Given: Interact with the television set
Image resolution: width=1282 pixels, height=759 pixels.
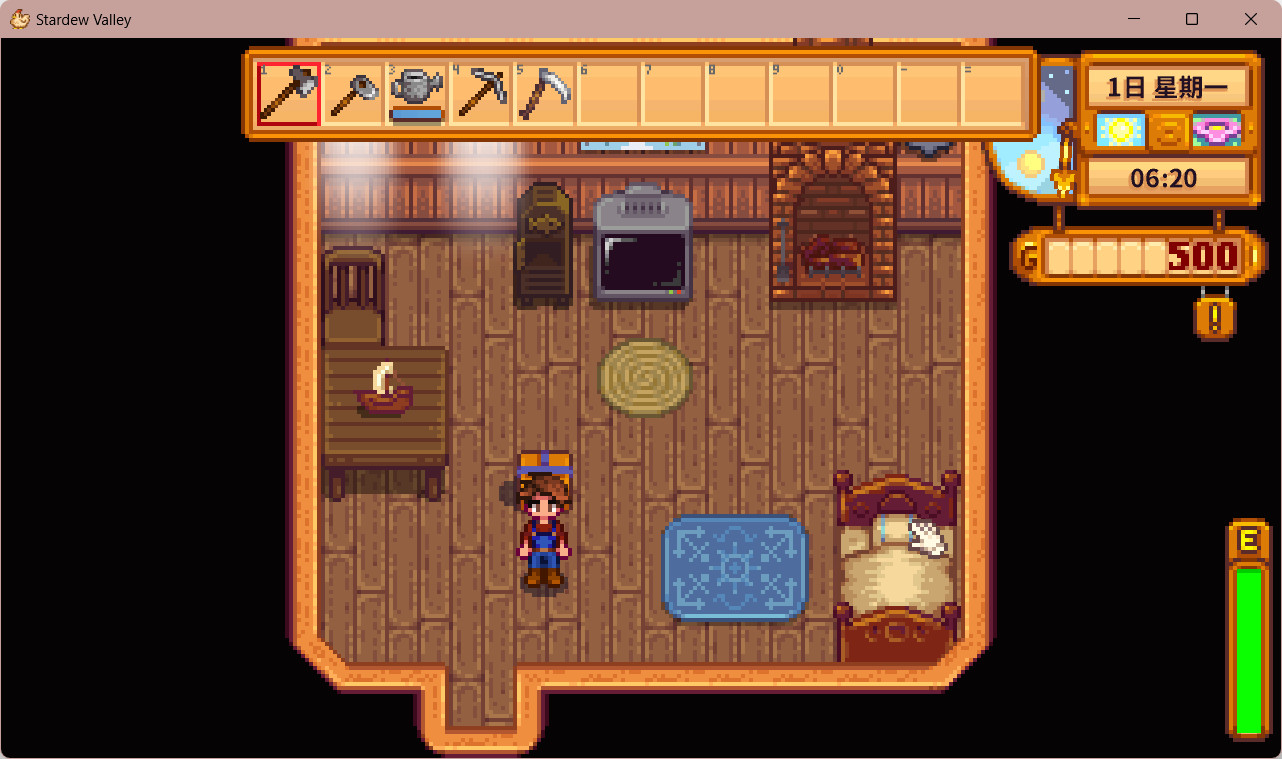Looking at the screenshot, I should pyautogui.click(x=643, y=245).
